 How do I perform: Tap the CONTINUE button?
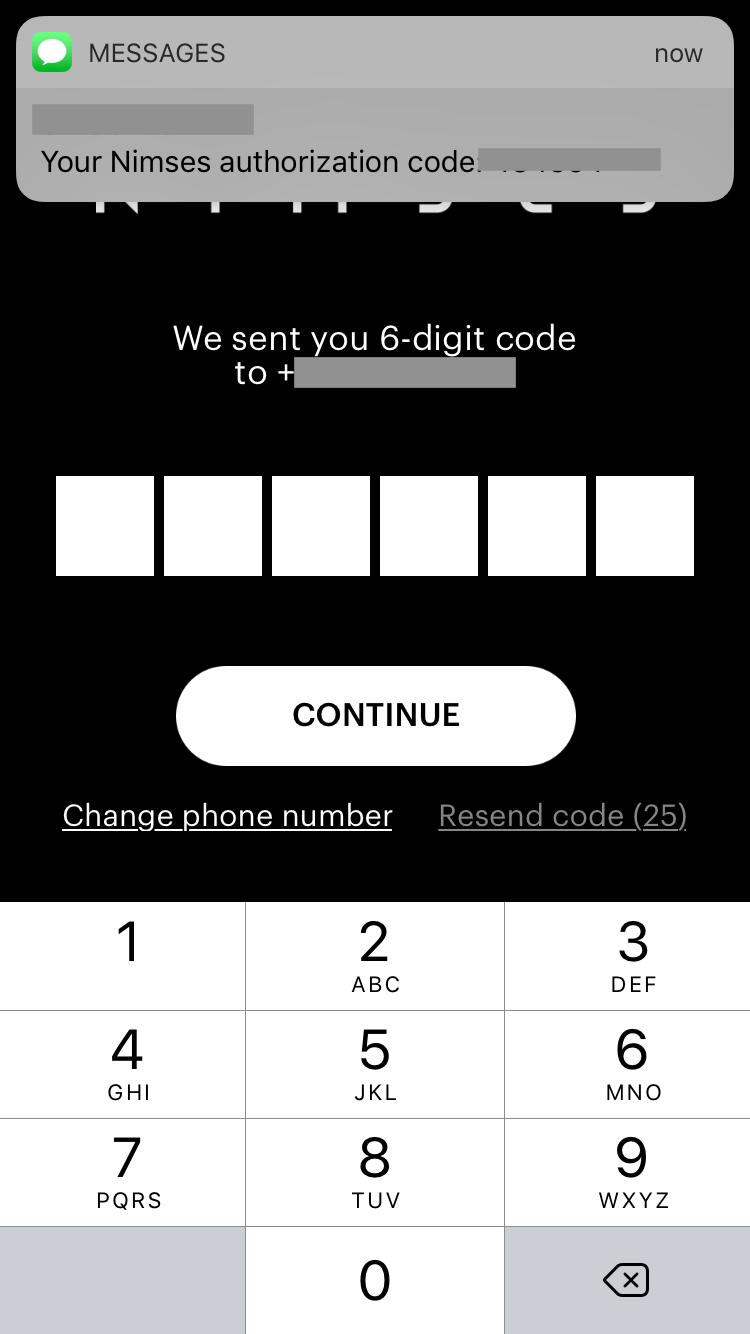coord(376,716)
